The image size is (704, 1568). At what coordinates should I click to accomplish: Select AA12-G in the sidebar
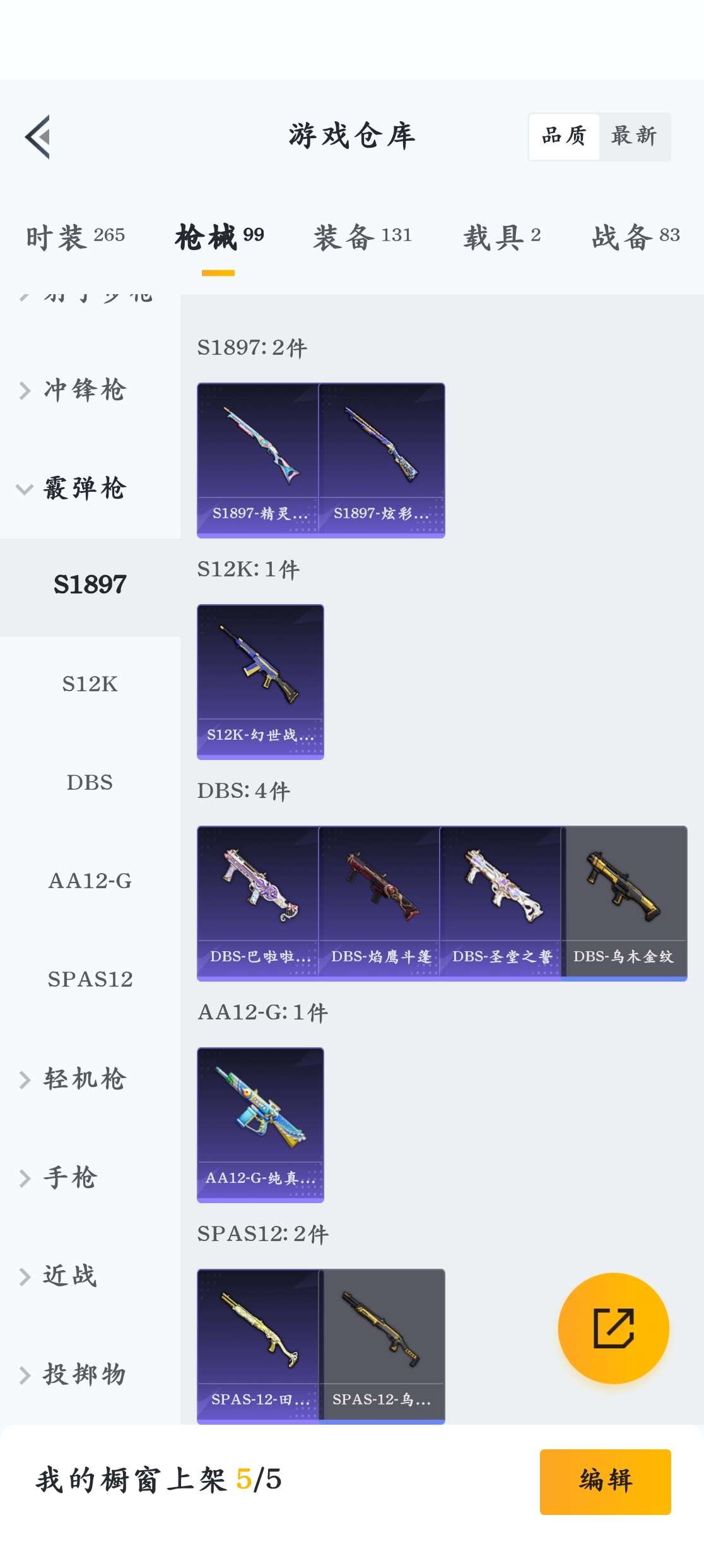[90, 881]
